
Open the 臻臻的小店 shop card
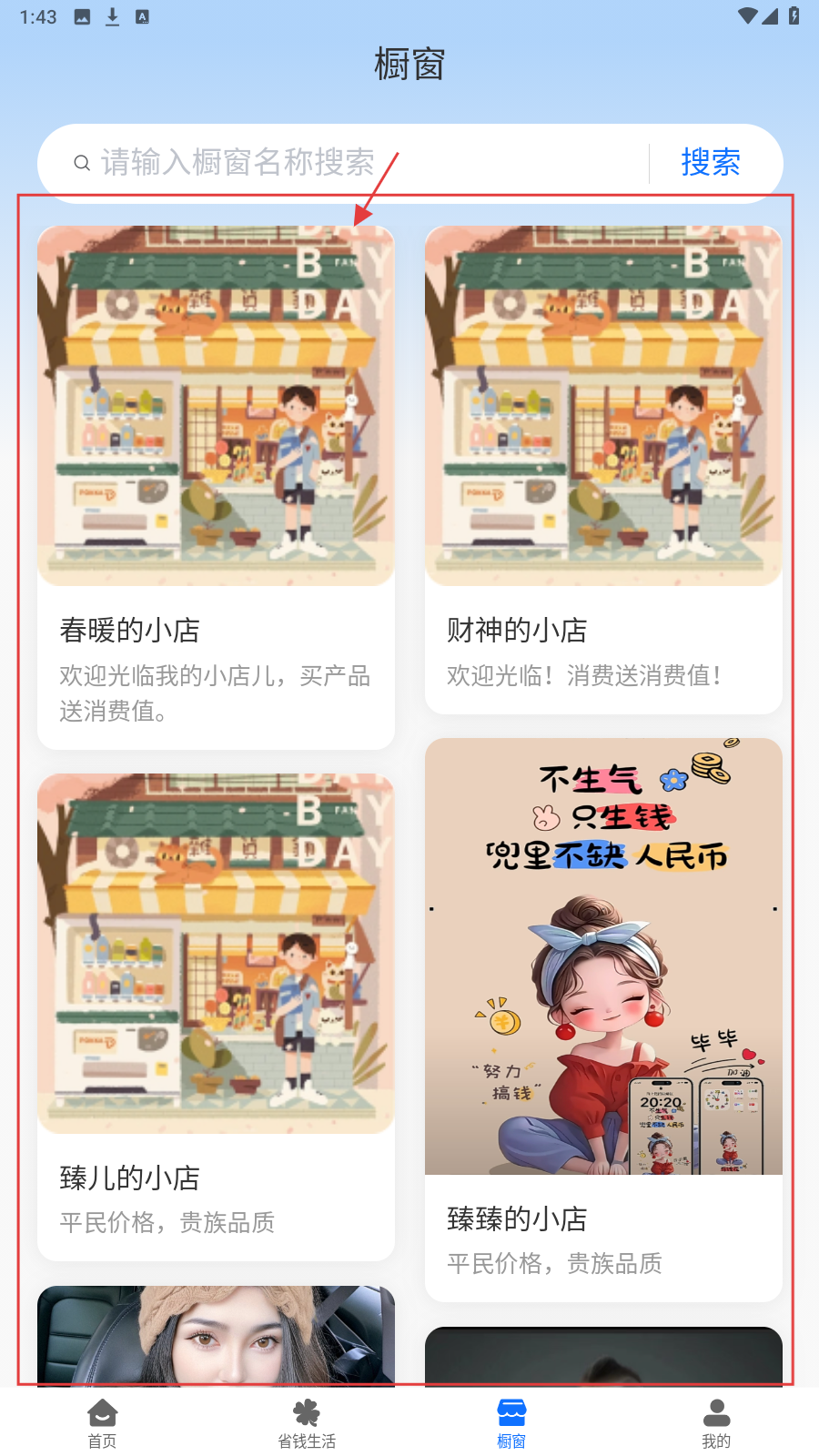tap(603, 1019)
